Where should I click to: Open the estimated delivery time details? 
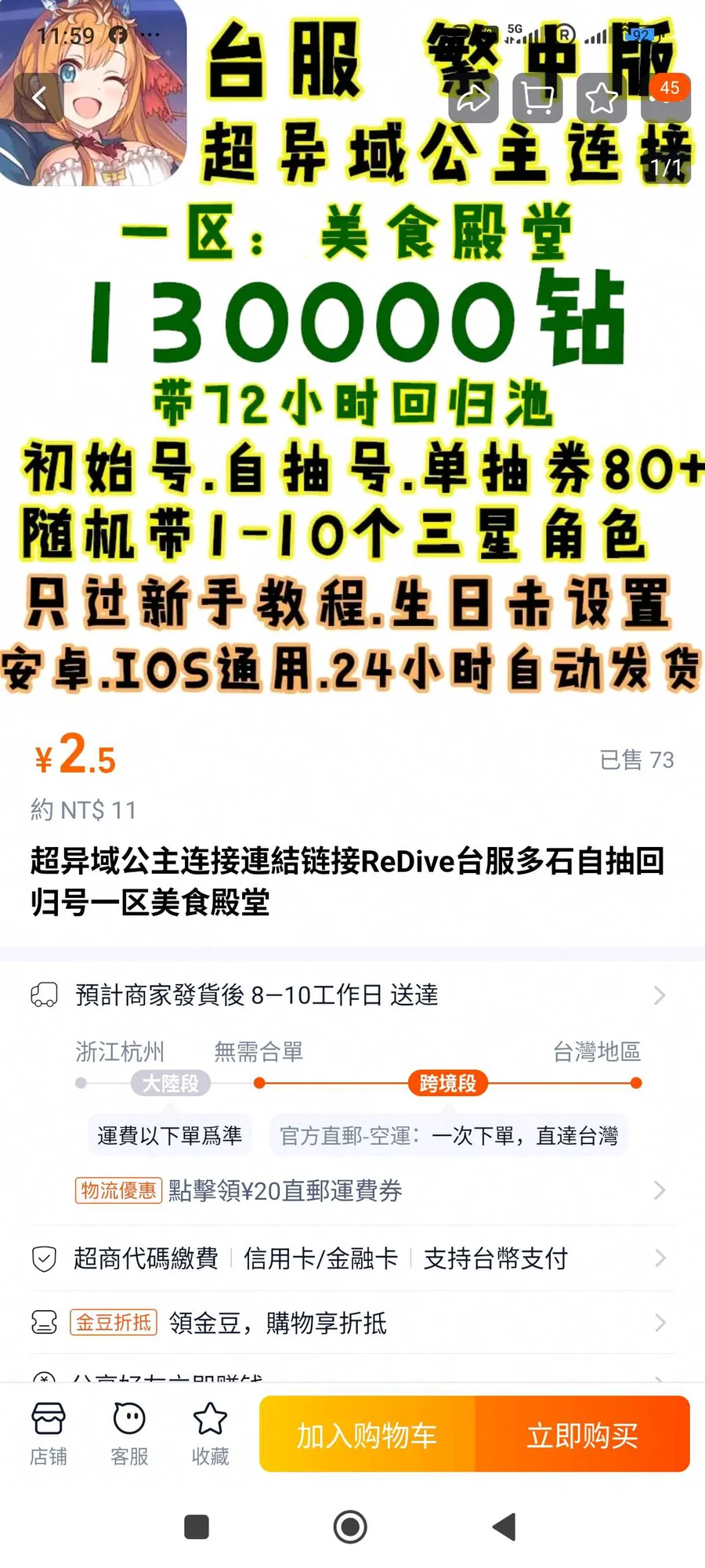coord(352,995)
